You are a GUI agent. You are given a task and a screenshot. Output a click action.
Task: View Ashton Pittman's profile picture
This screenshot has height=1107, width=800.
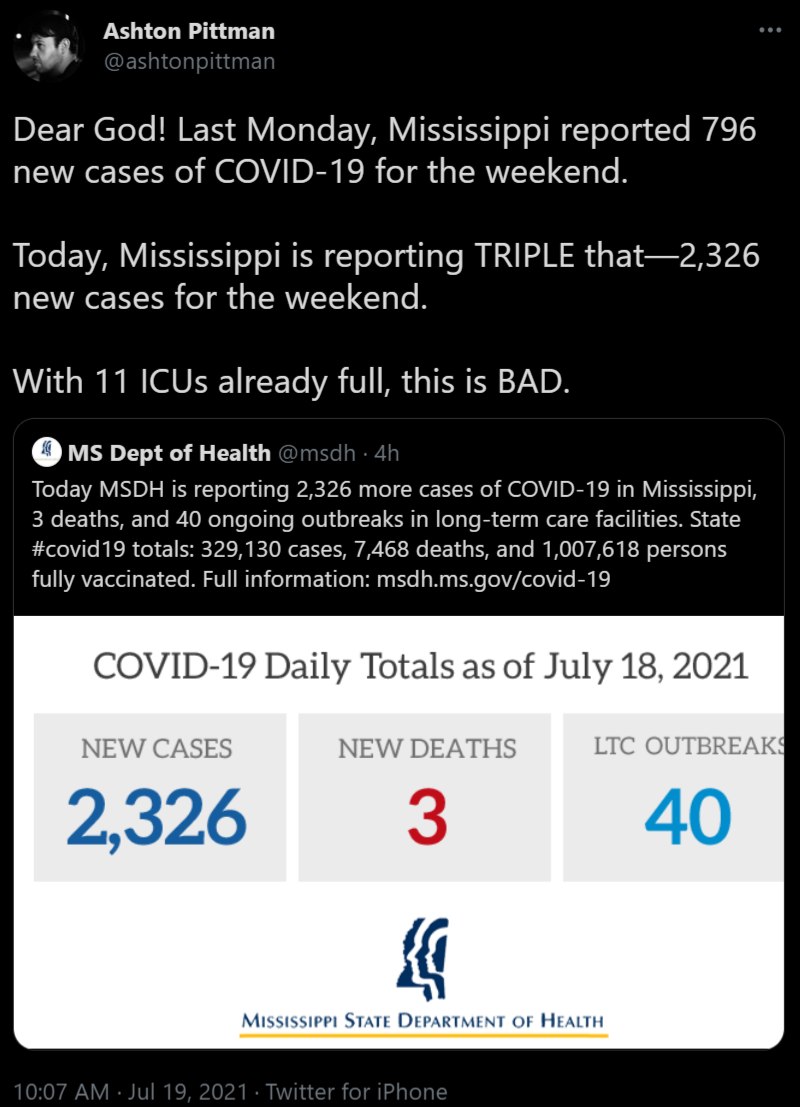[48, 47]
